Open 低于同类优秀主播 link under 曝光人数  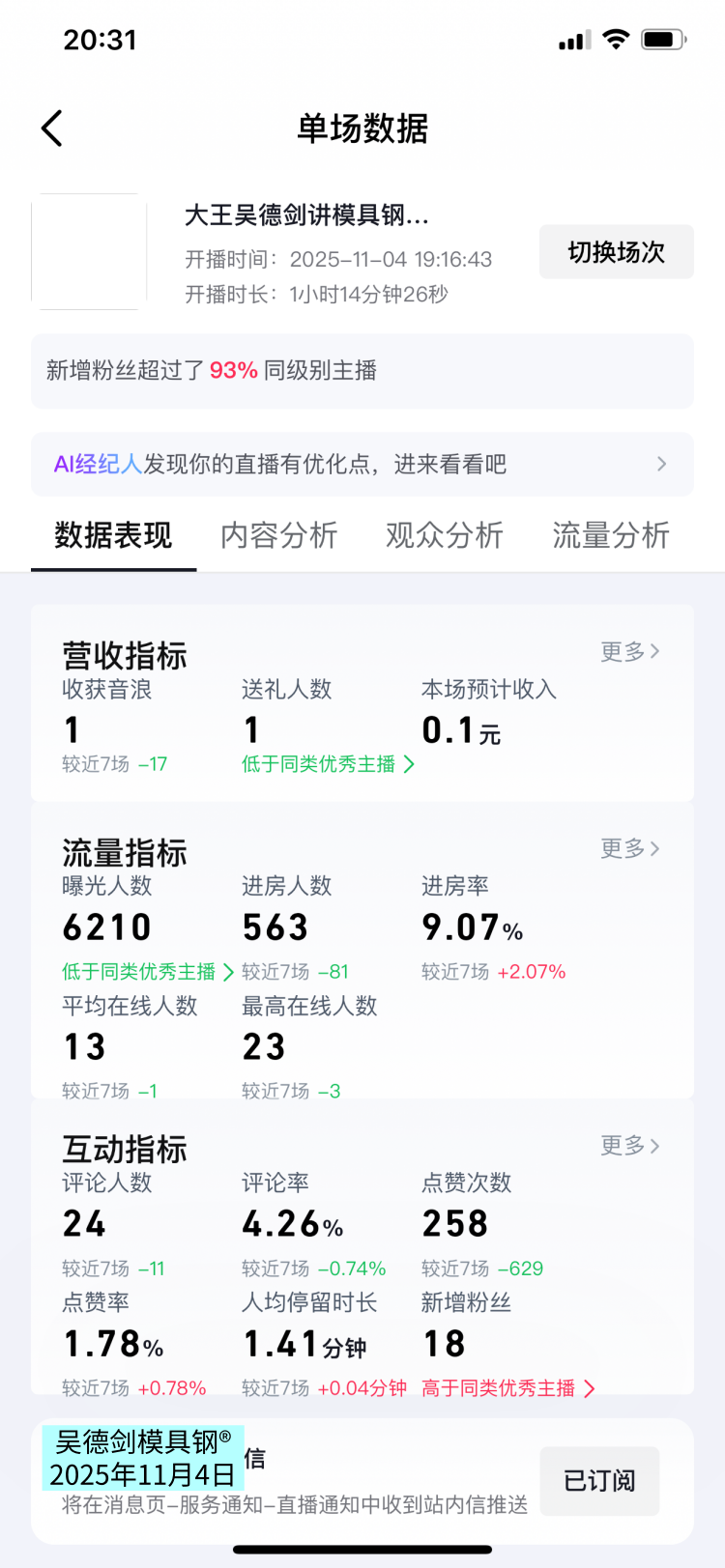pos(148,972)
